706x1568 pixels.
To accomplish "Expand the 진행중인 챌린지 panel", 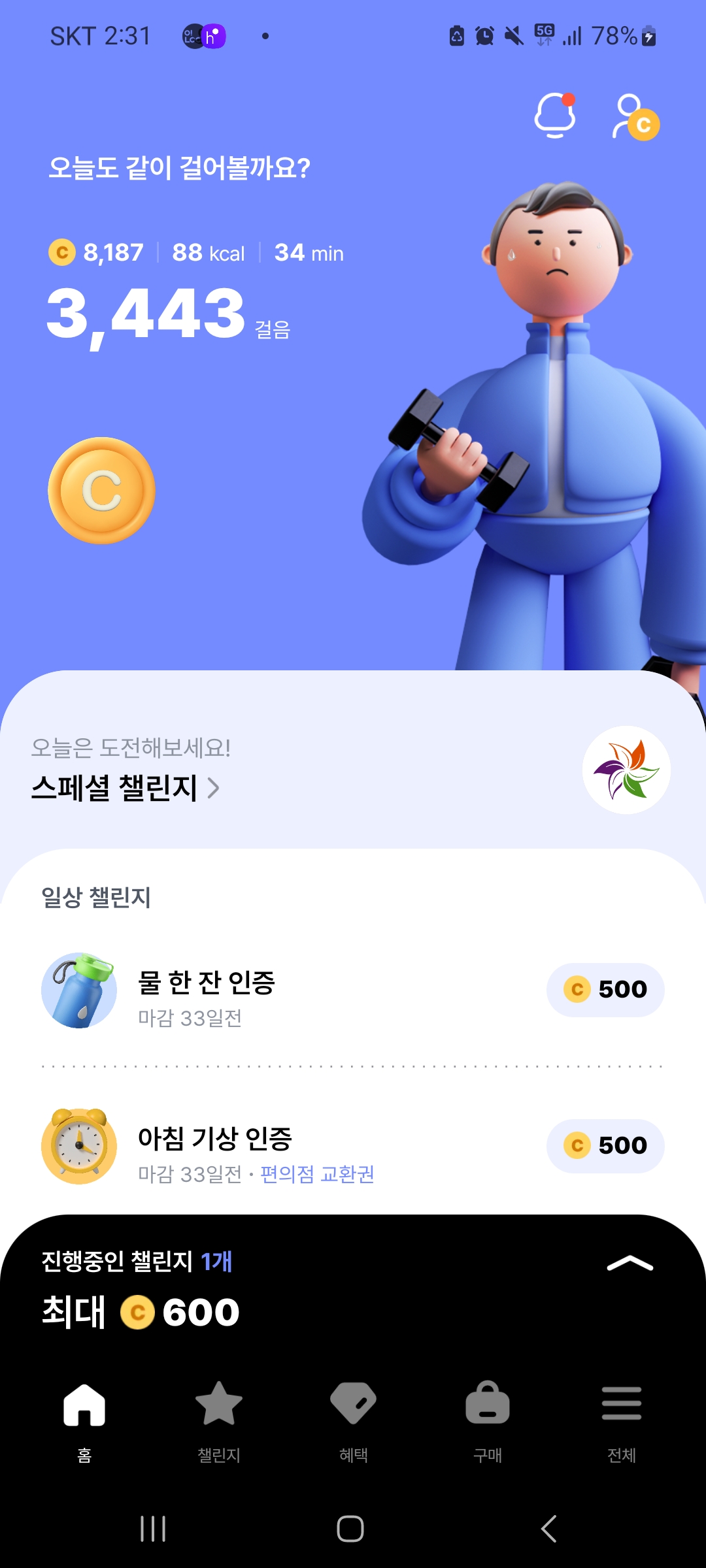I will [x=630, y=1264].
